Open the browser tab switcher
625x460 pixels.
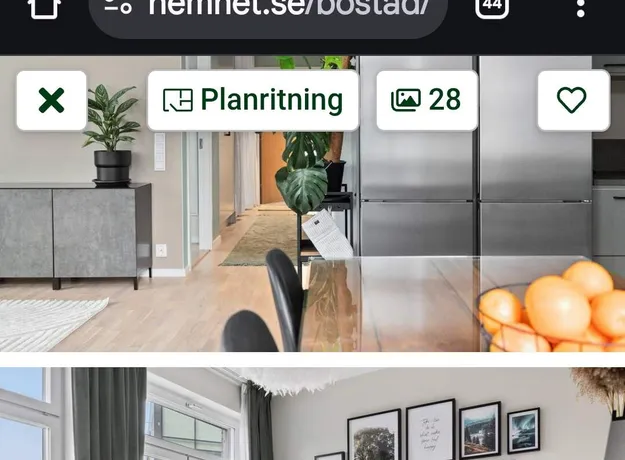tap(492, 8)
